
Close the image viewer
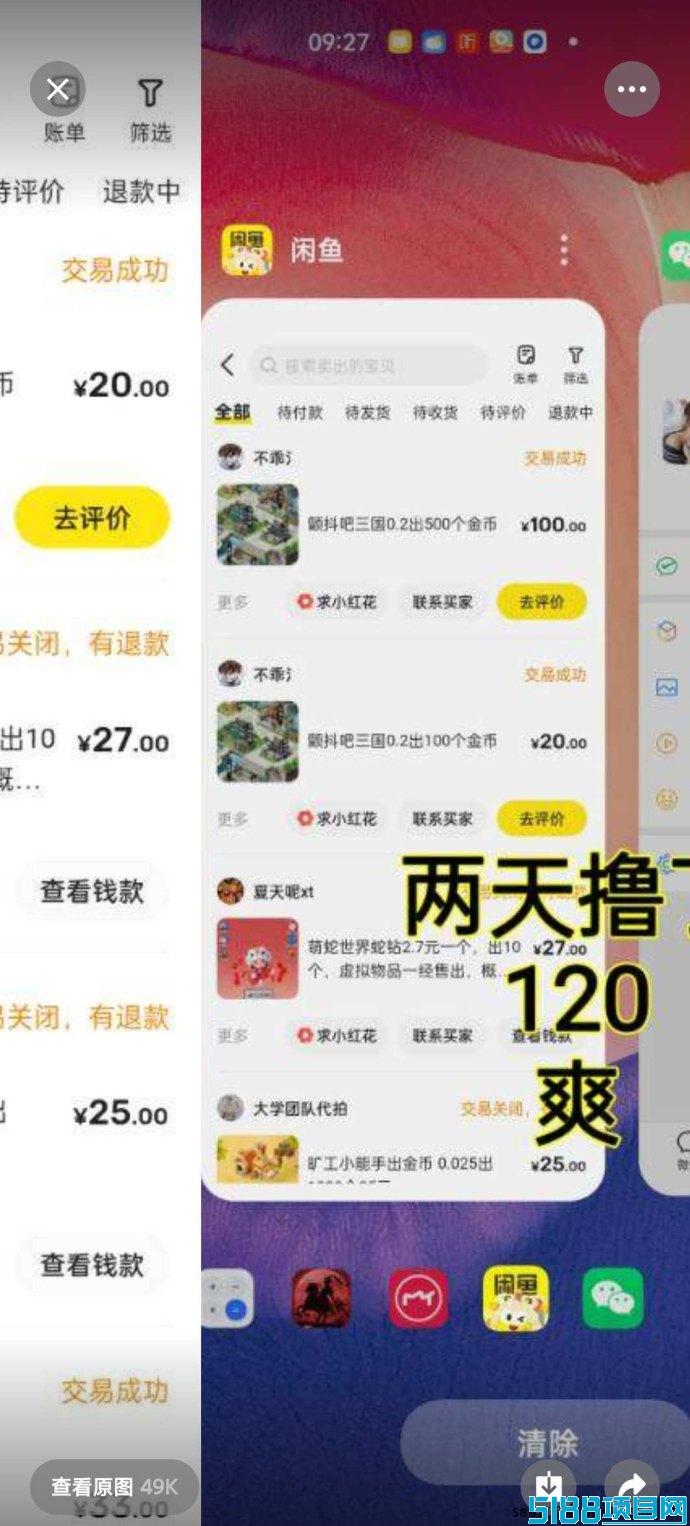[58, 89]
